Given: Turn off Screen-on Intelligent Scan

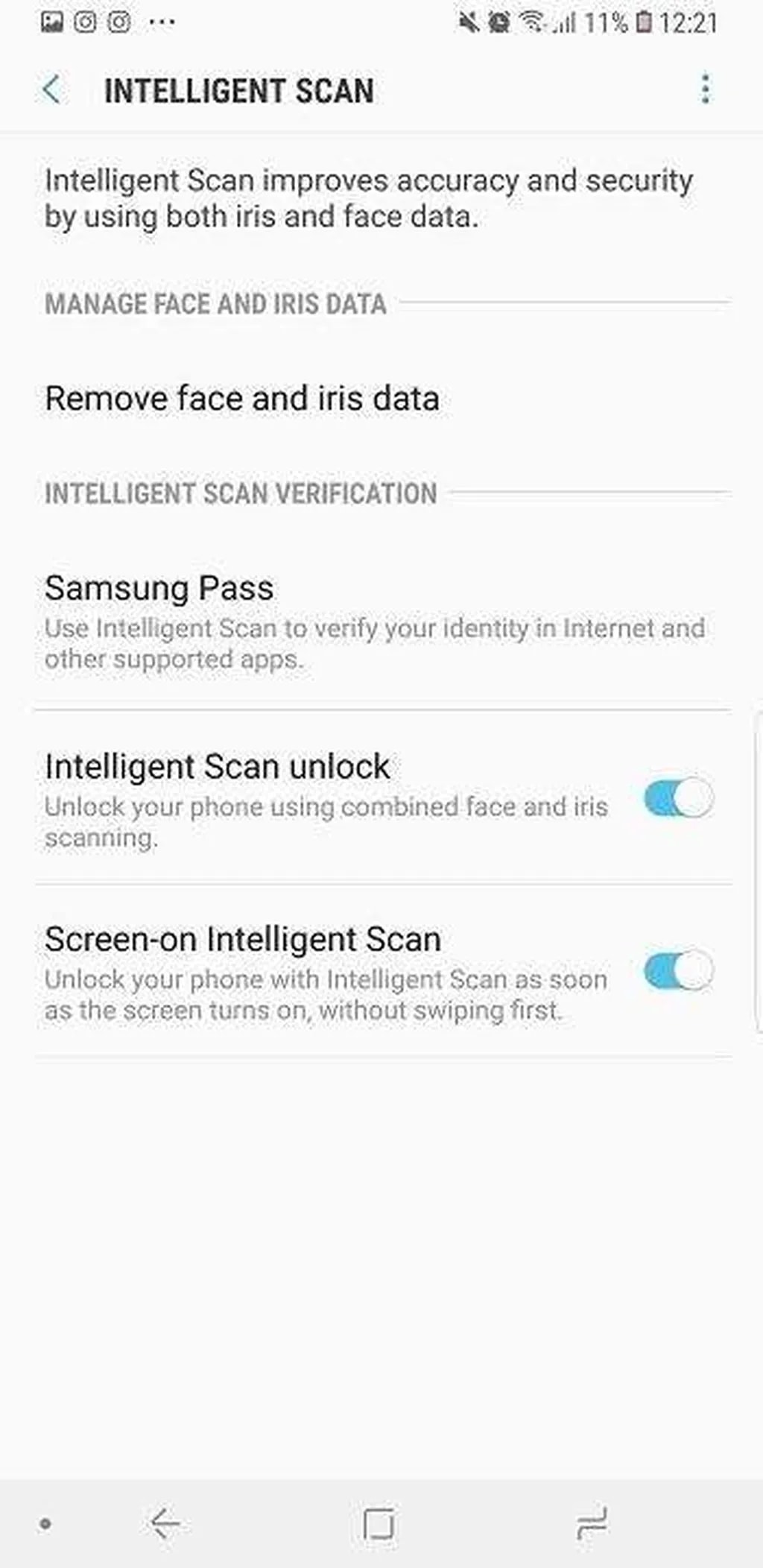Looking at the screenshot, I should [678, 971].
